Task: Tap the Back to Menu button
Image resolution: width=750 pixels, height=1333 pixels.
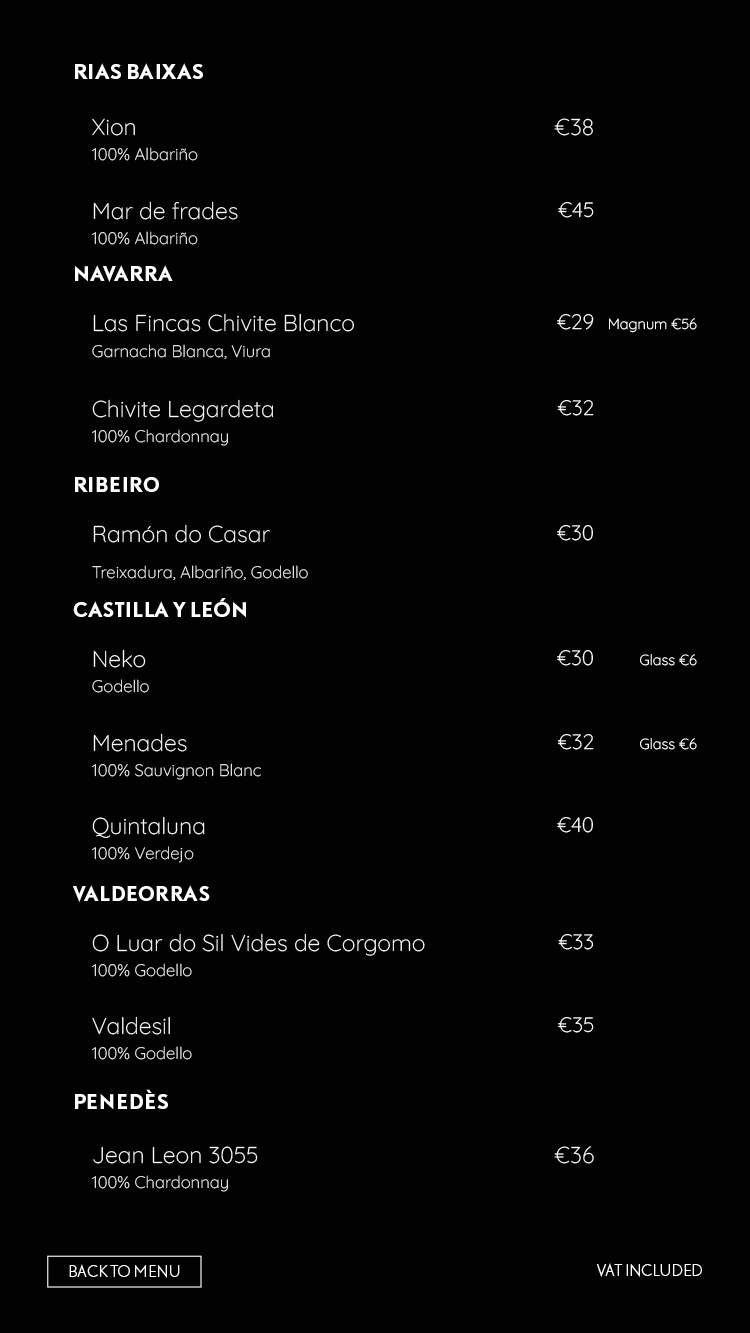Action: point(124,1271)
